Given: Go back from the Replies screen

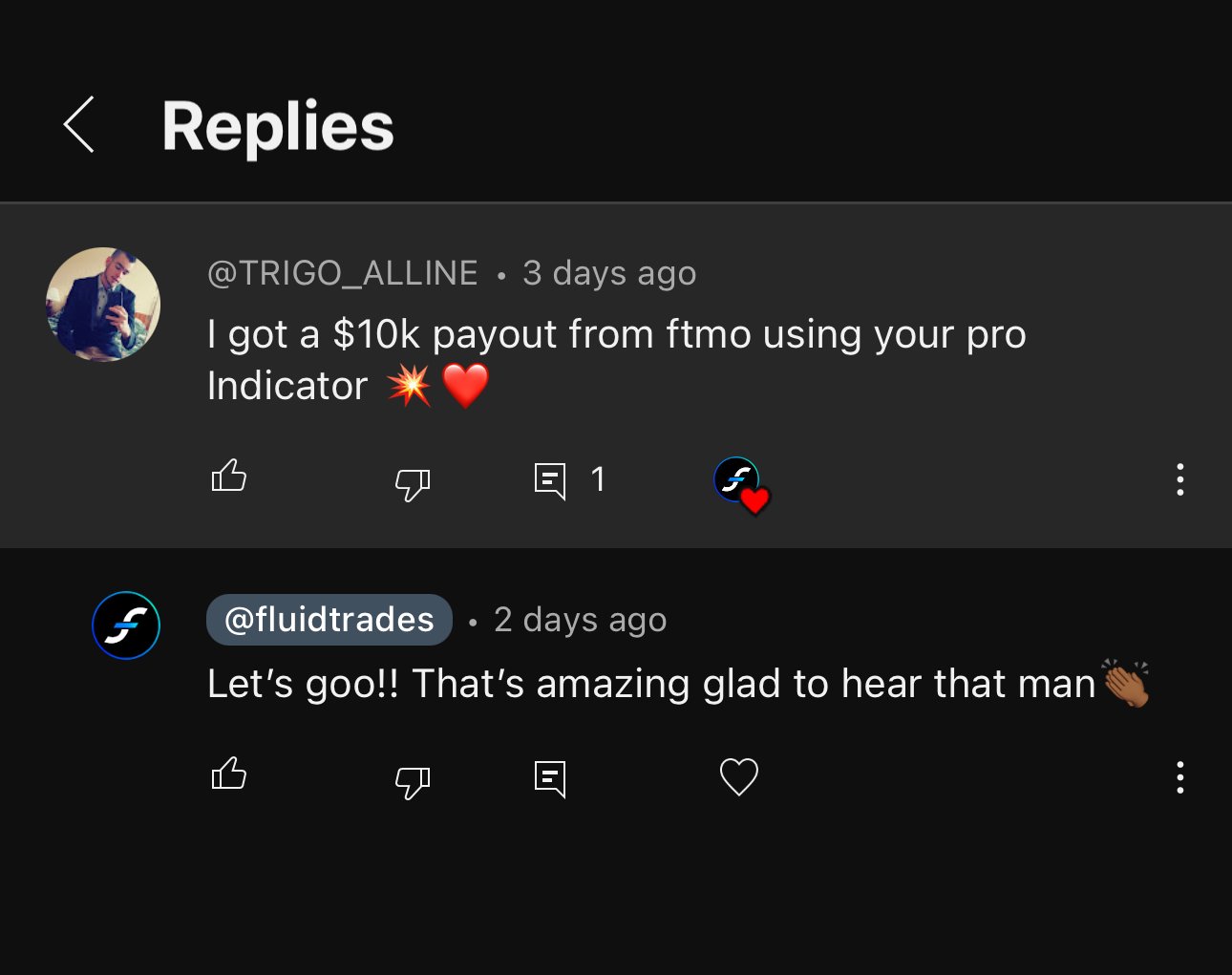Looking at the screenshot, I should coord(79,125).
